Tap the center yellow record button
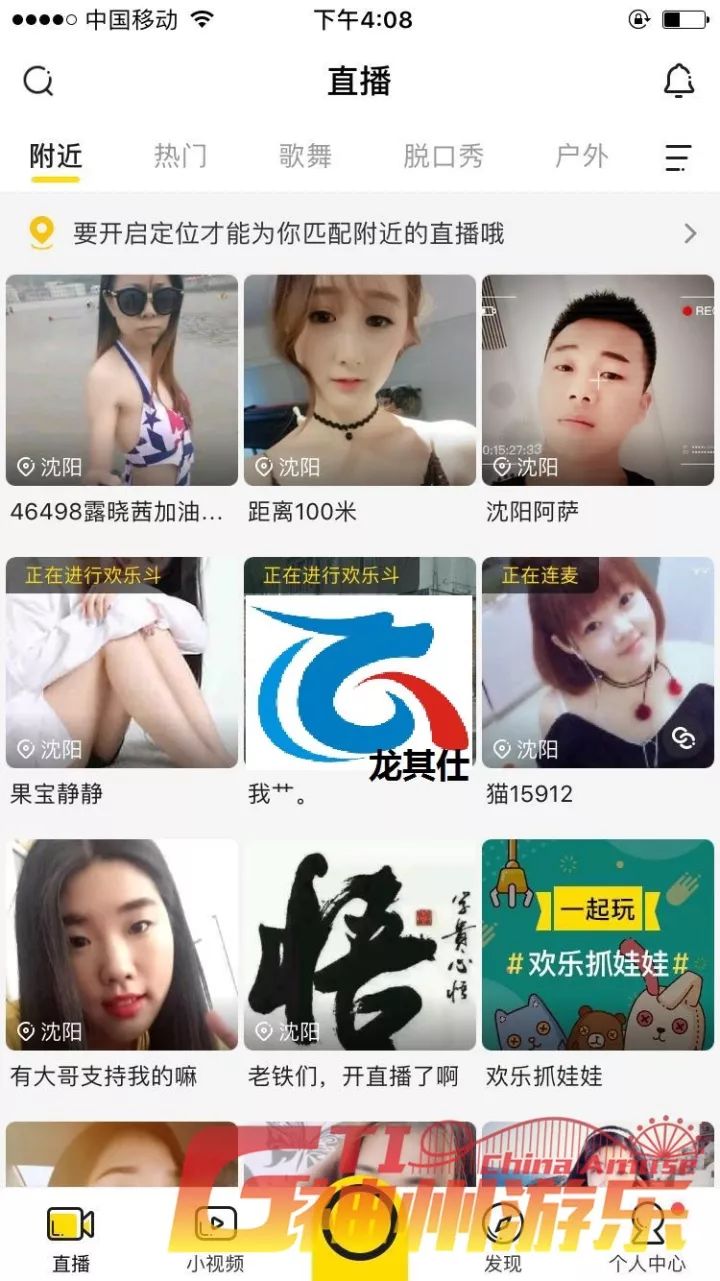The height and width of the screenshot is (1281, 720). [360, 1226]
